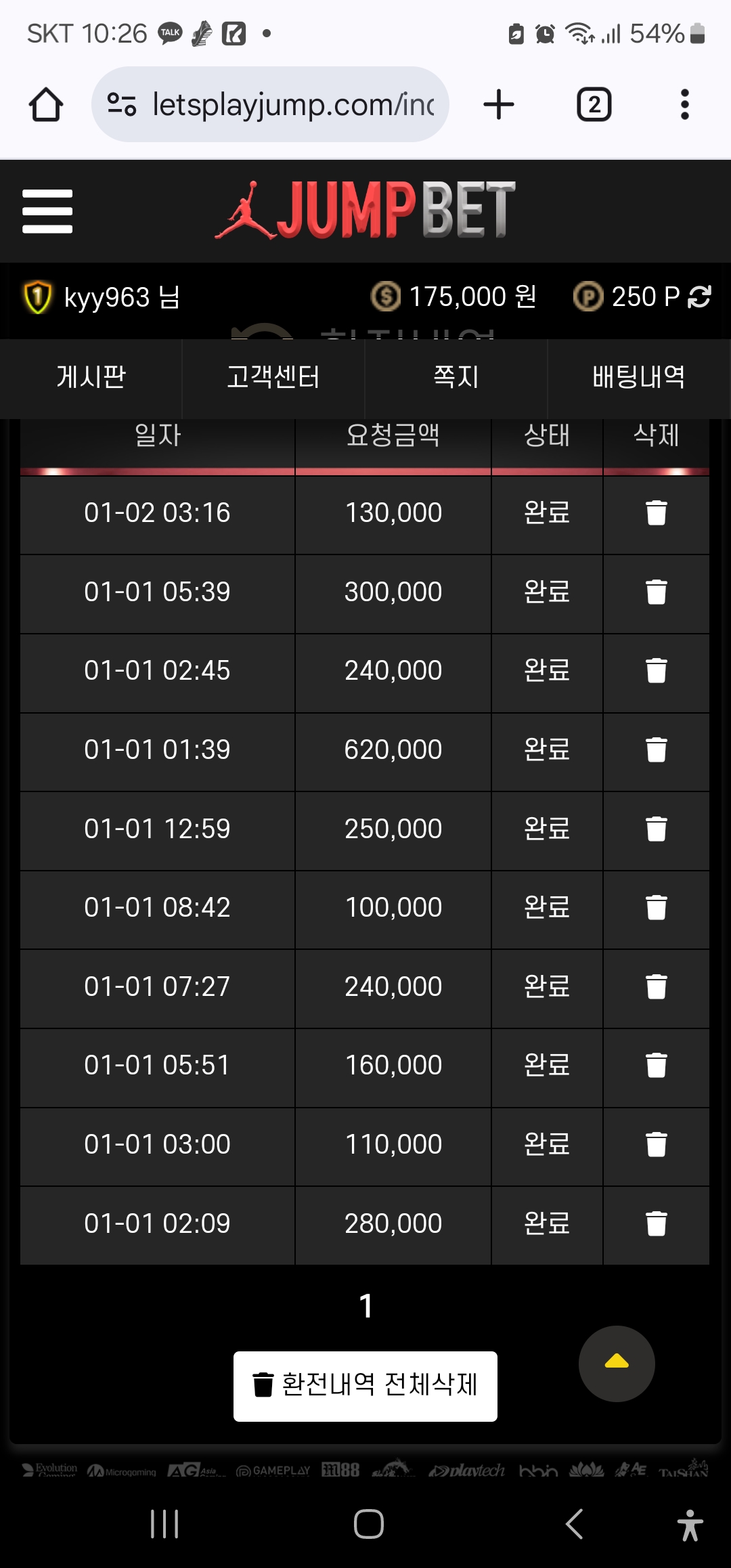The image size is (731, 1568).
Task: Open the hamburger menu
Action: [x=47, y=211]
